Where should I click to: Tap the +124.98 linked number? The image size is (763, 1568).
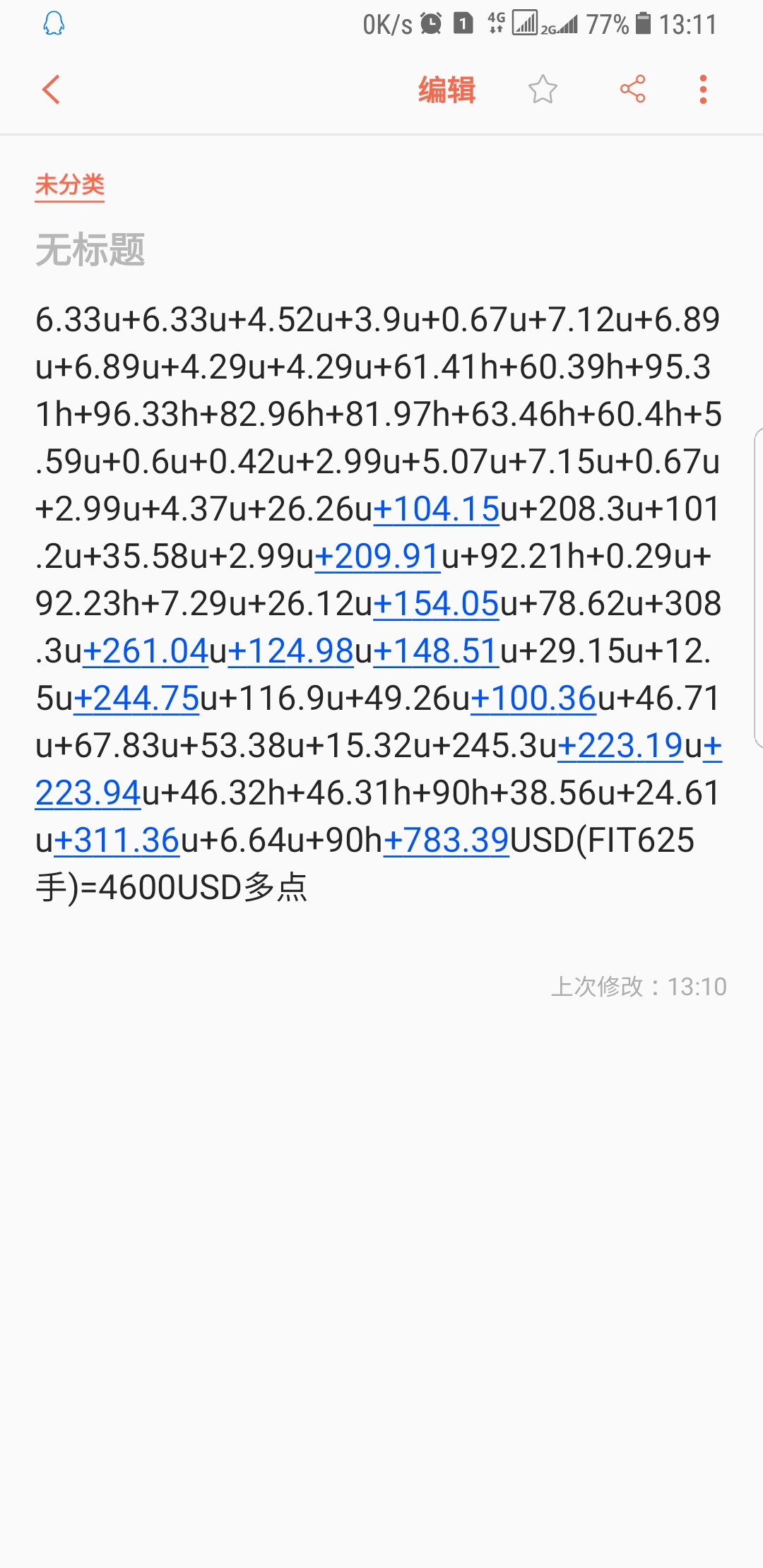coord(291,651)
